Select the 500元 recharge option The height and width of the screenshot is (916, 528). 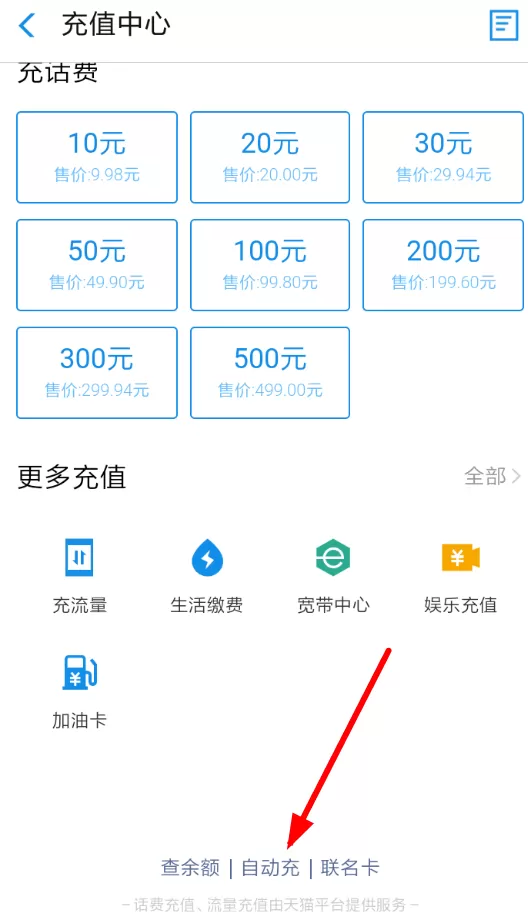pyautogui.click(x=270, y=373)
